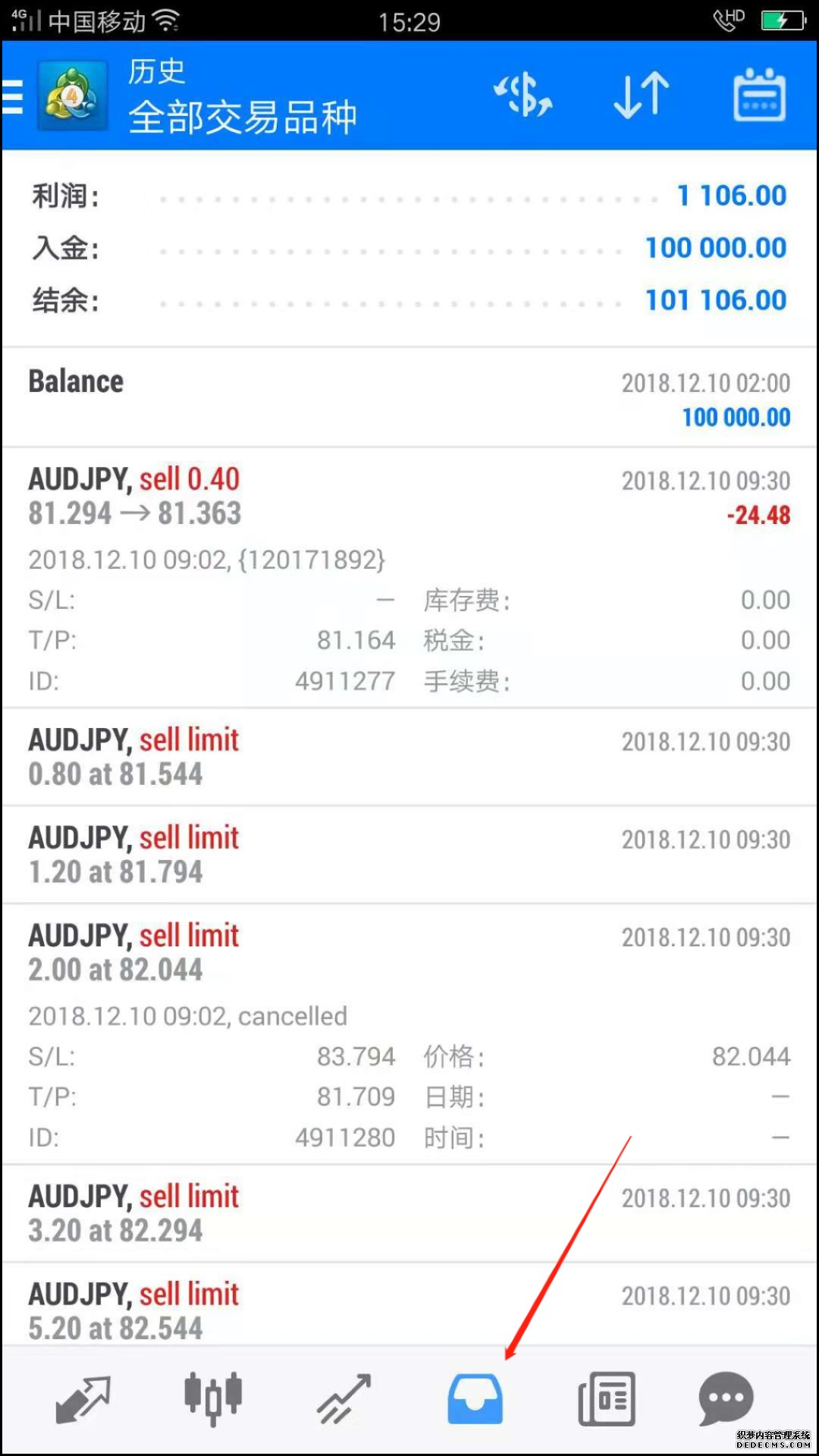This screenshot has width=819, height=1456.
Task: Switch to the Quotes tab
Action: 83,1398
